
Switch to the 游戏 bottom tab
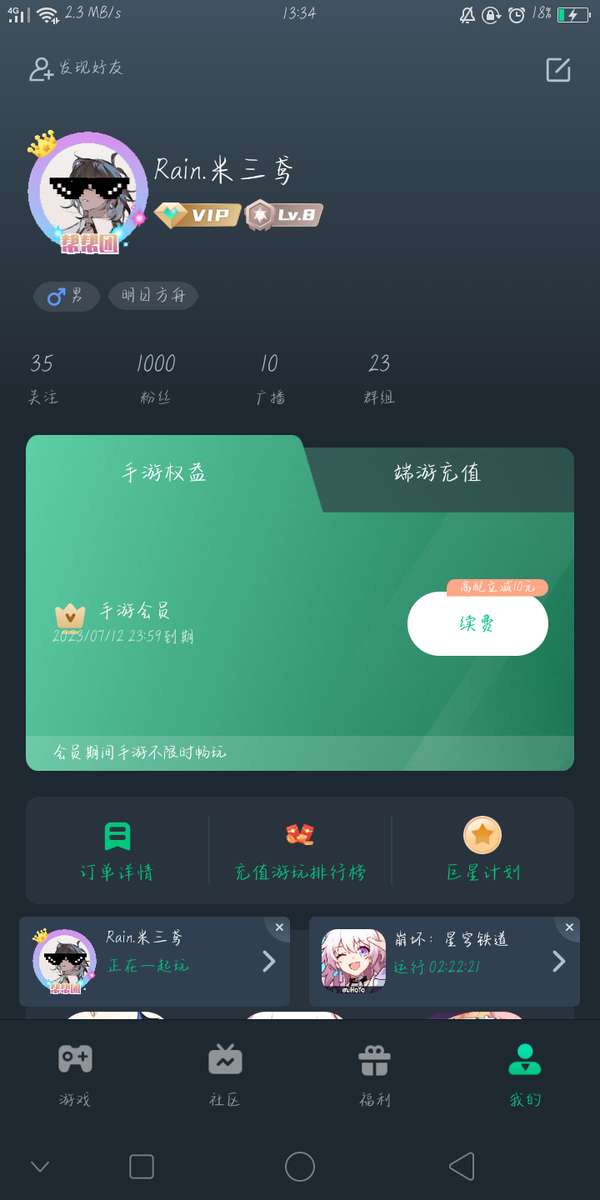pos(75,1074)
